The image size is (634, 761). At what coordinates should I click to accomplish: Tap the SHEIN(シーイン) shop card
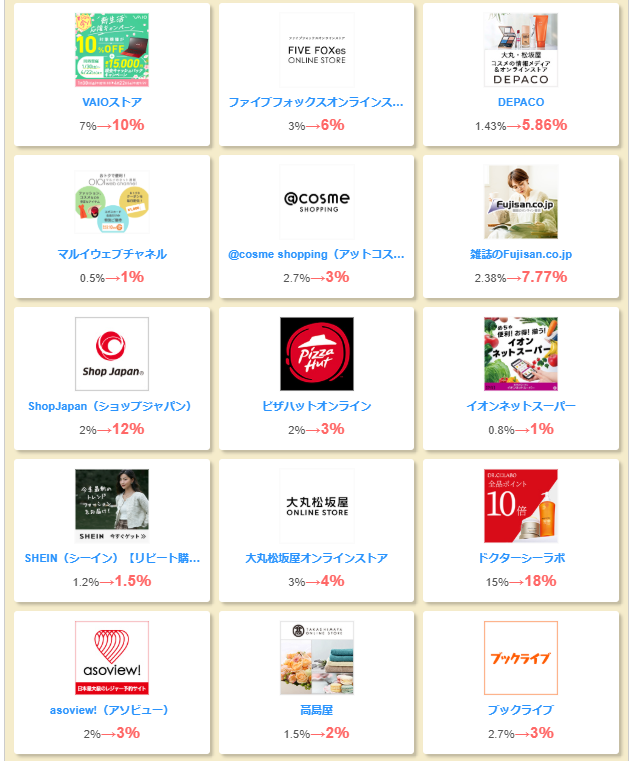point(112,558)
